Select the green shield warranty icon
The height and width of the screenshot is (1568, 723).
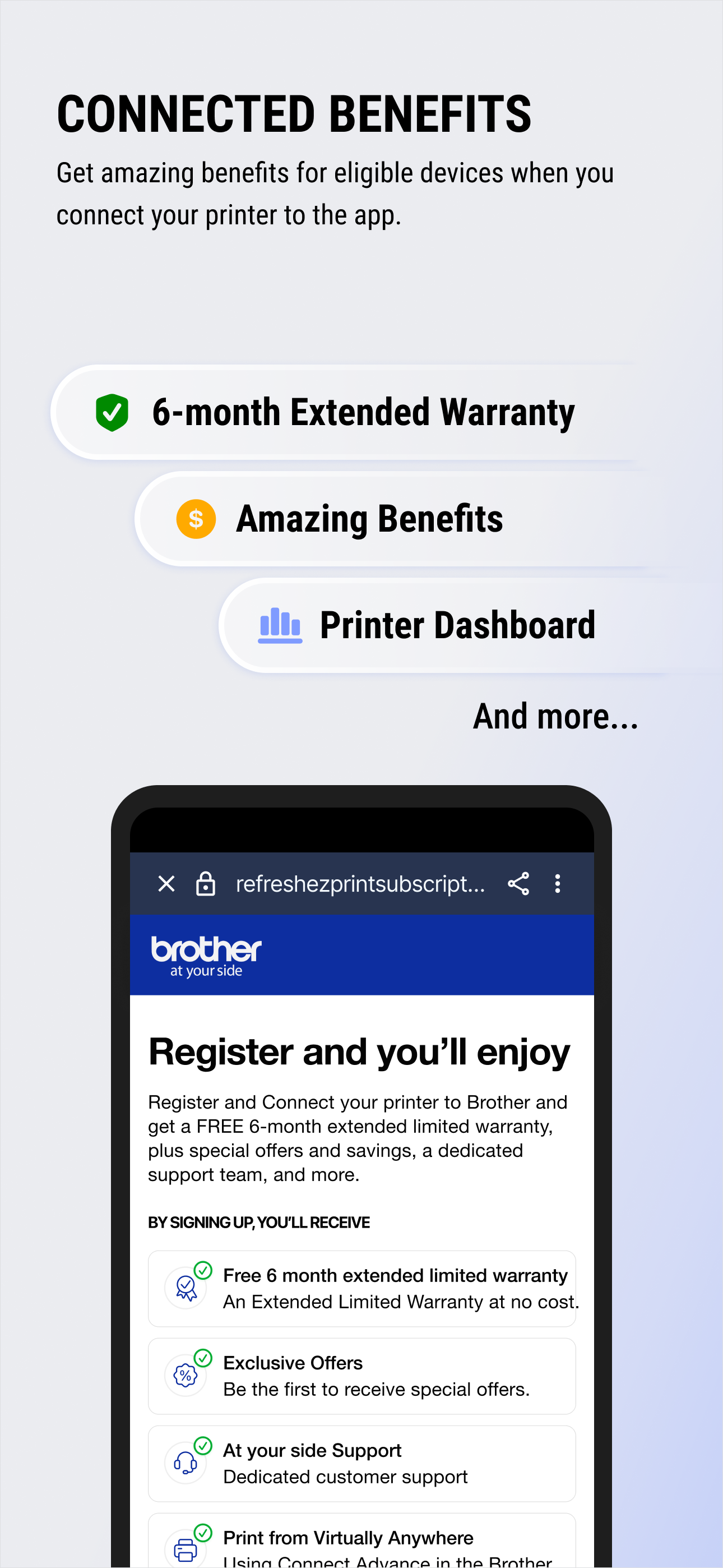pos(112,412)
